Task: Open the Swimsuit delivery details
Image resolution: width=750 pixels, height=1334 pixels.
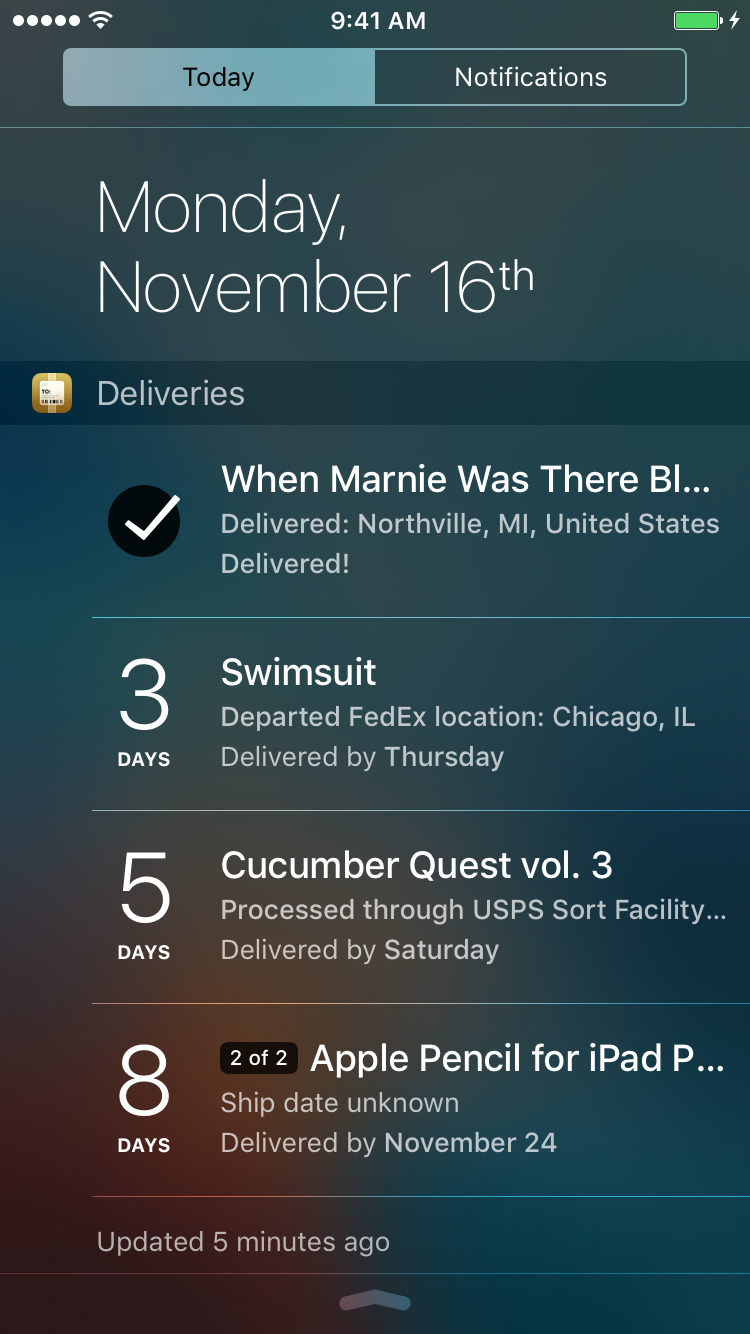Action: pyautogui.click(x=420, y=713)
